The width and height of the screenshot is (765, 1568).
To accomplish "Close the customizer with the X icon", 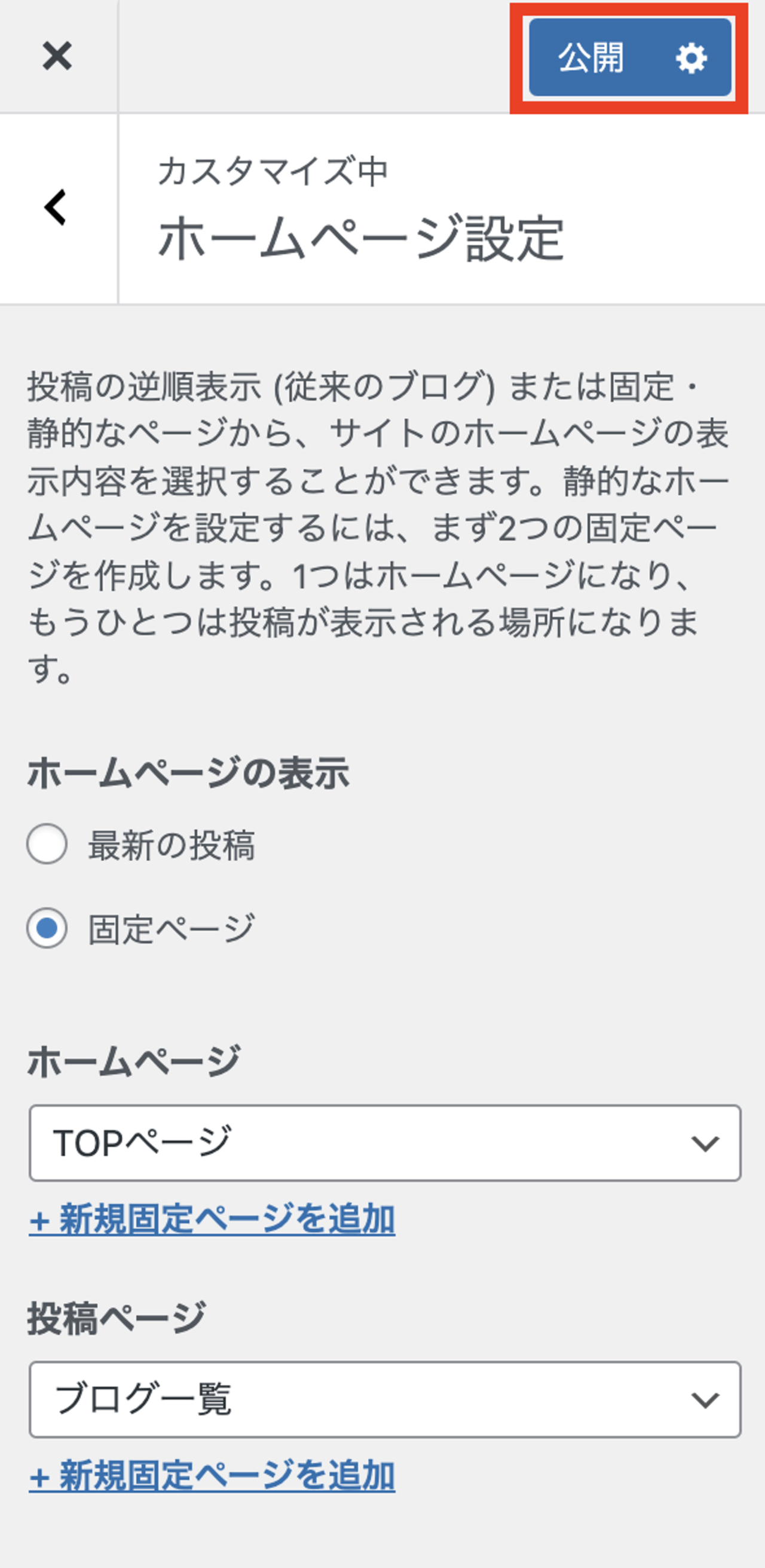I will pyautogui.click(x=57, y=56).
